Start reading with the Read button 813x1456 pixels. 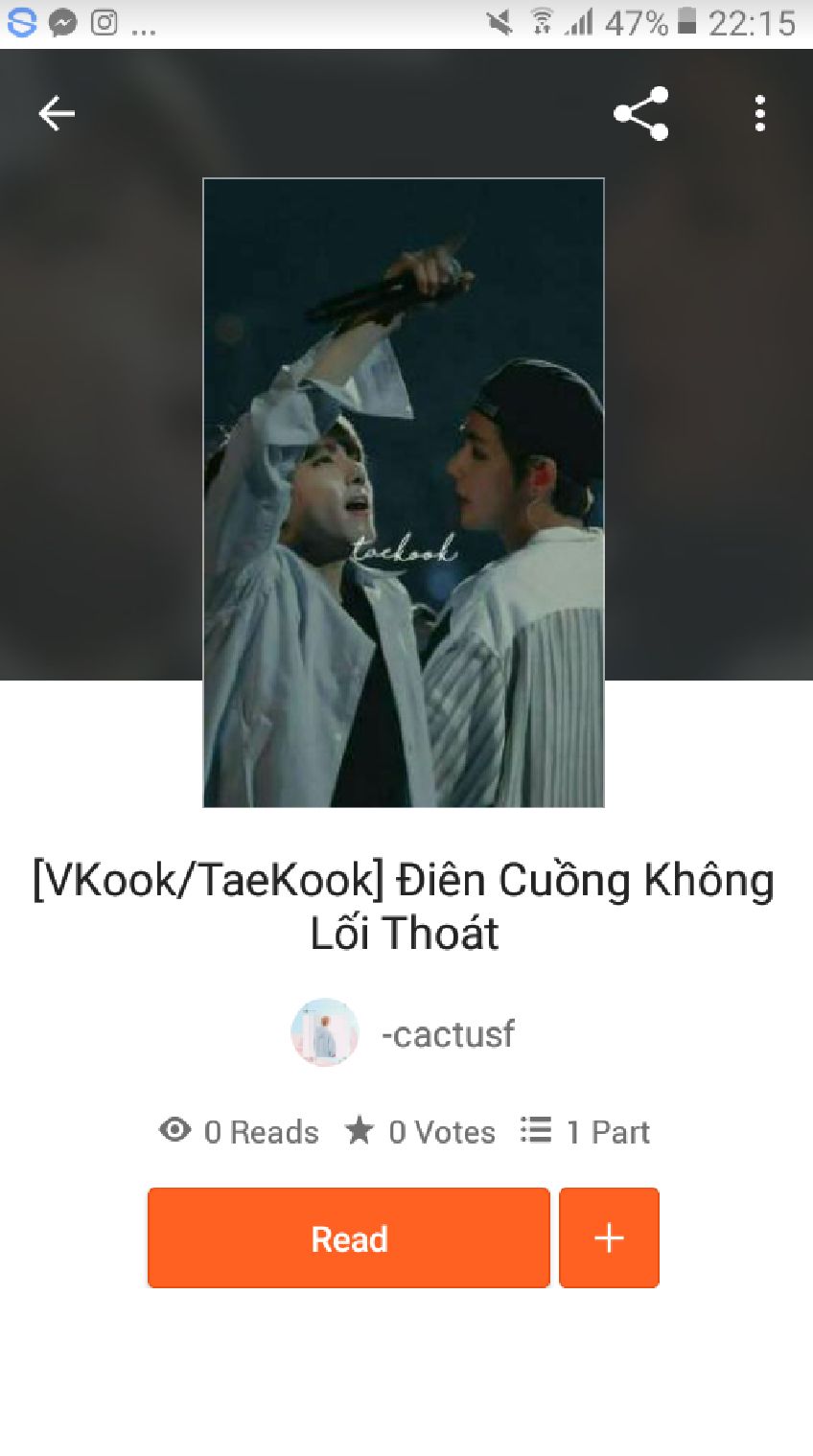point(349,1238)
